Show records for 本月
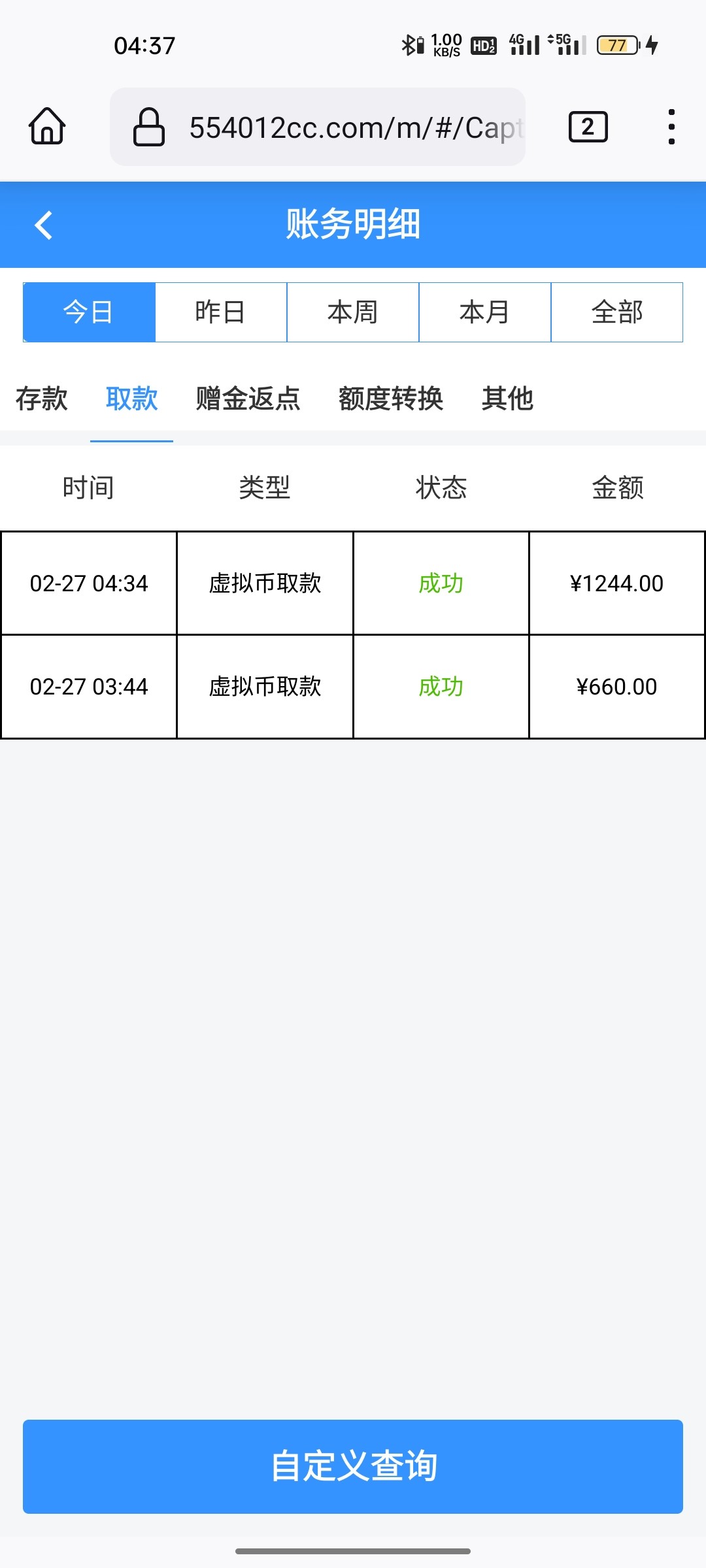This screenshot has height=1568, width=706. 485,312
